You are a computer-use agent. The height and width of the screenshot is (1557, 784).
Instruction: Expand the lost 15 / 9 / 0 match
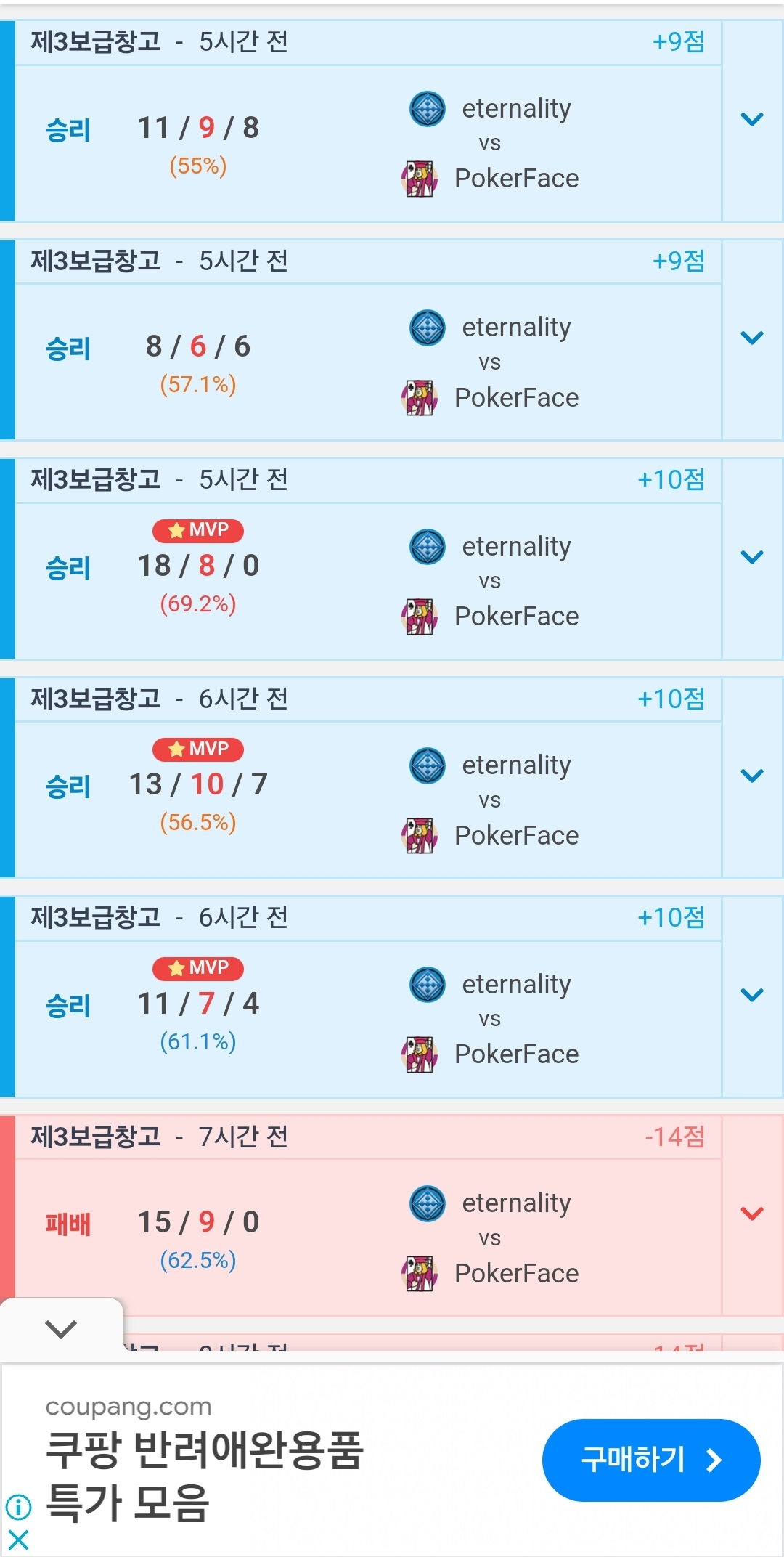pos(752,1214)
